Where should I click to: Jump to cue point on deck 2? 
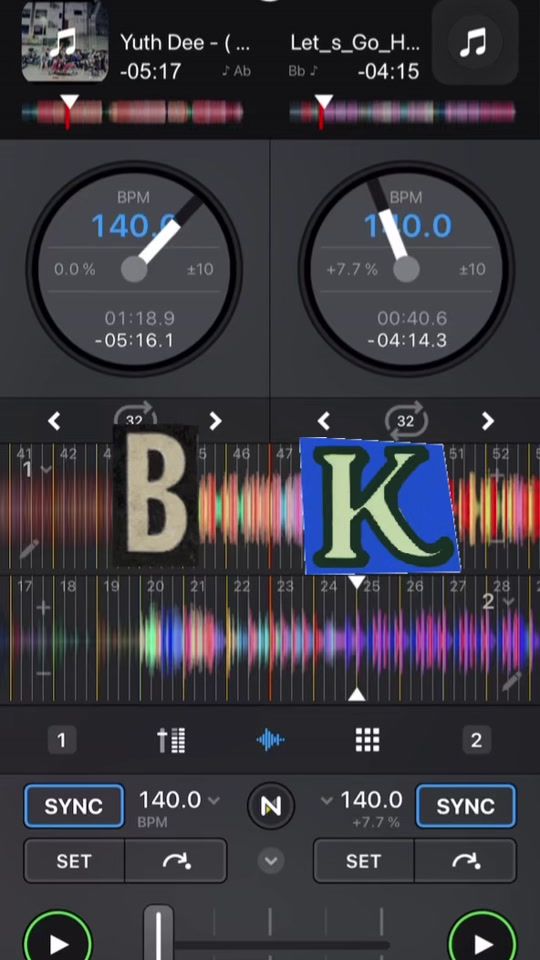coord(465,861)
